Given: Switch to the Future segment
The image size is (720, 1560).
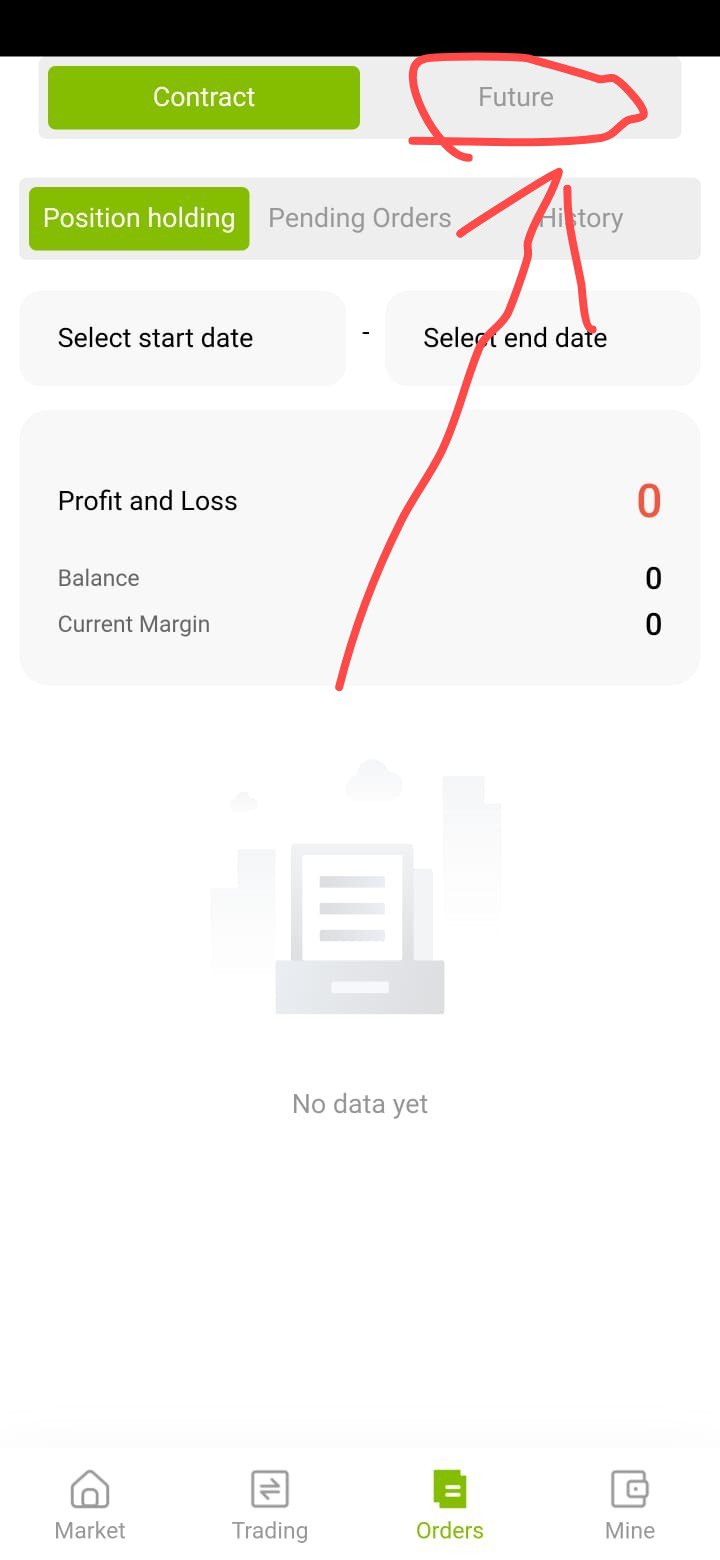Looking at the screenshot, I should click(516, 97).
